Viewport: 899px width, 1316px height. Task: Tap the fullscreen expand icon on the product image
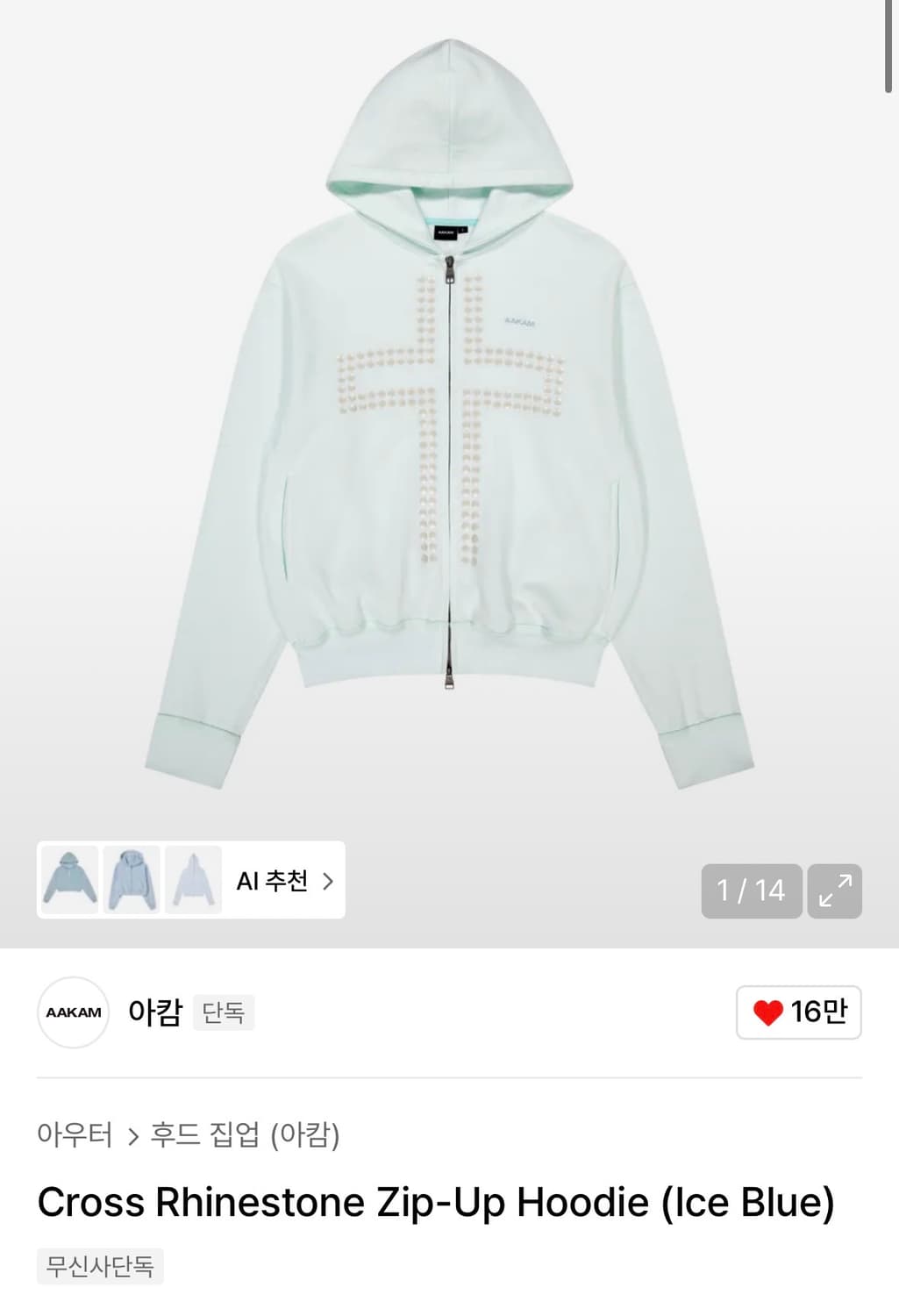pos(834,890)
